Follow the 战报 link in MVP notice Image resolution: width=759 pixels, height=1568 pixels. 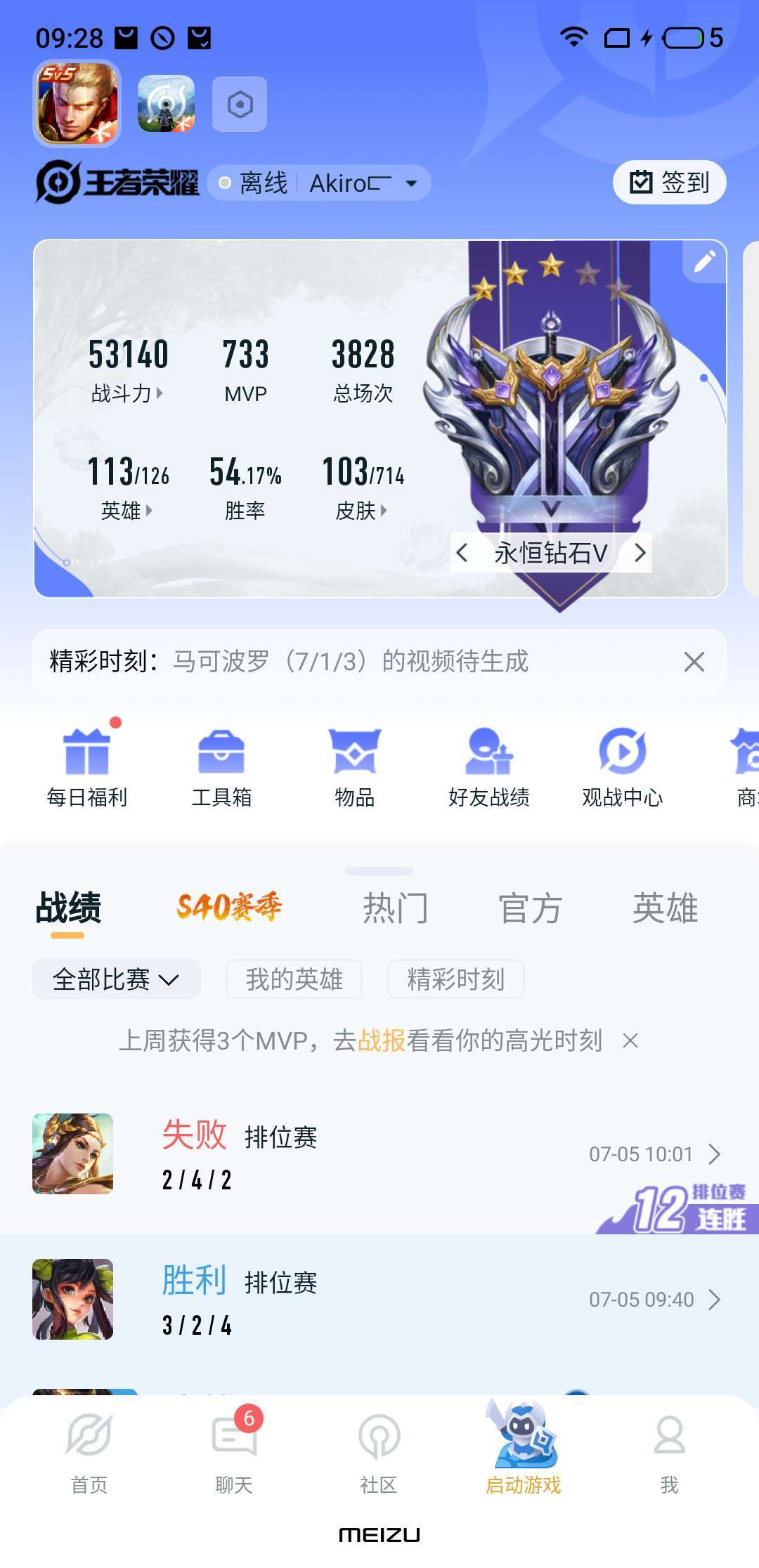[x=382, y=1040]
